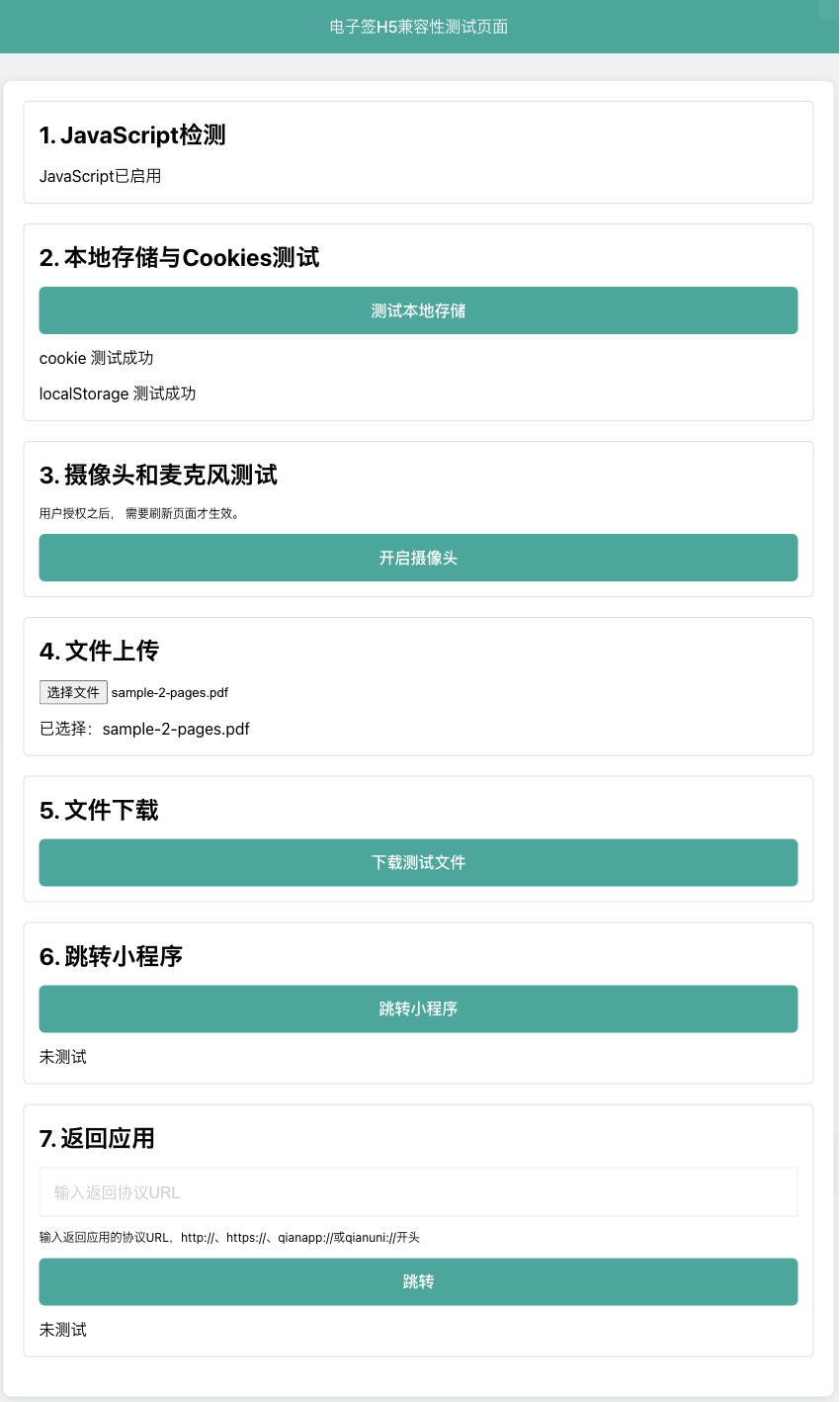Tap the 测试本地存储 button

click(x=418, y=310)
